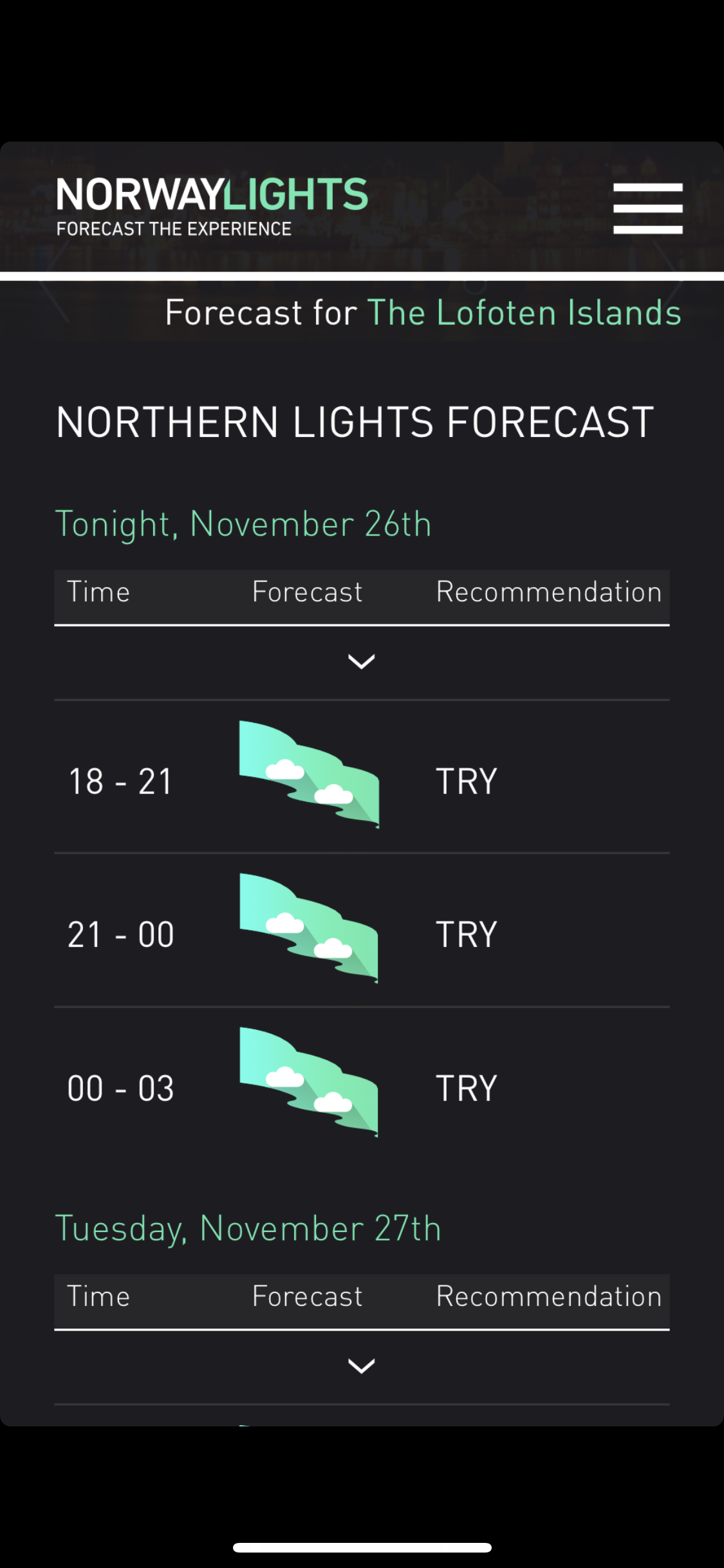Image resolution: width=724 pixels, height=1568 pixels.
Task: Expand details under Tuesday, November 27th table
Action: pos(361,1366)
